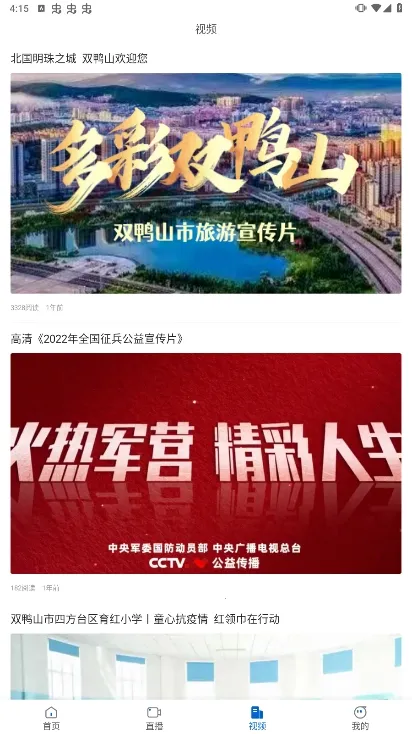The image size is (412, 734).
Task: Open the 我的 profile tab
Action: [x=360, y=718]
